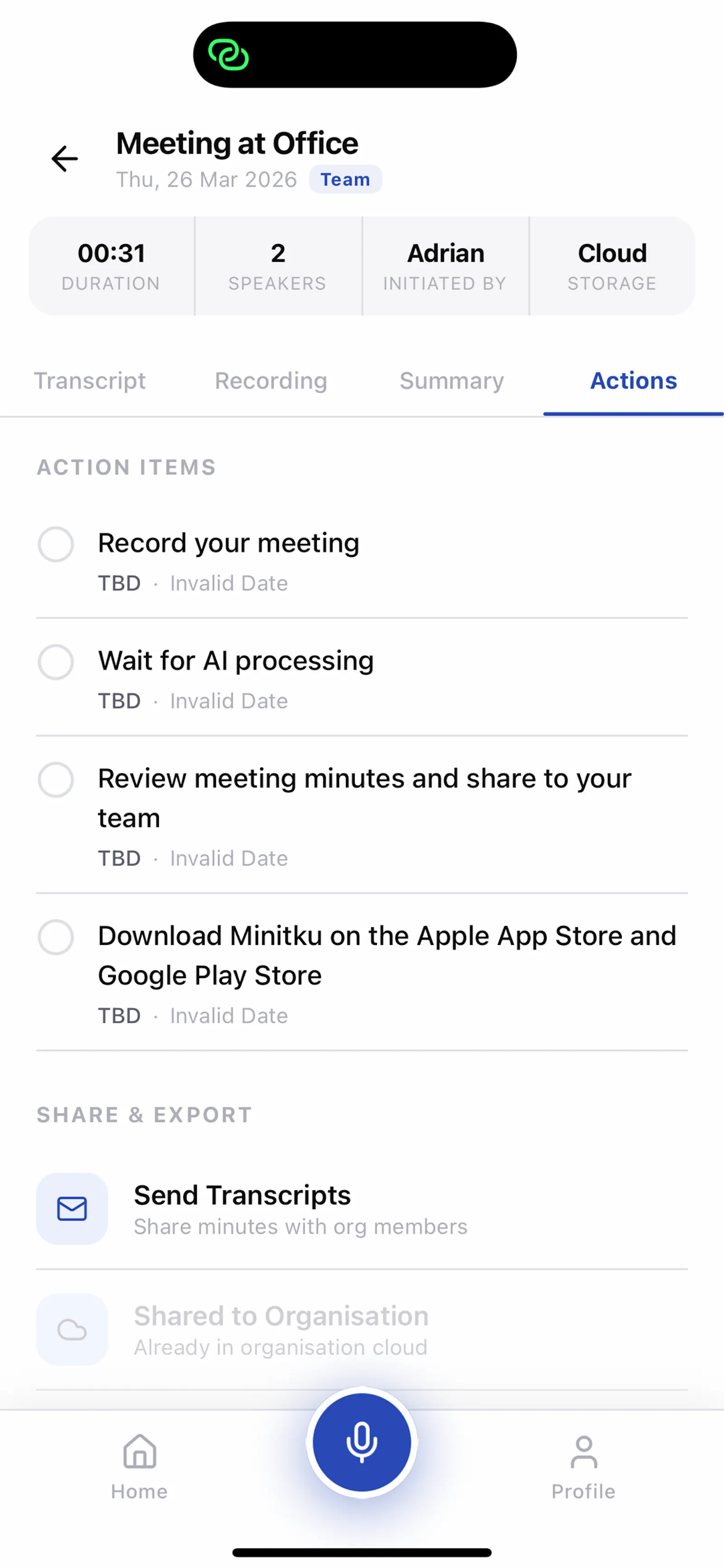Open the Profile tab
724x1568 pixels.
coord(583,1467)
